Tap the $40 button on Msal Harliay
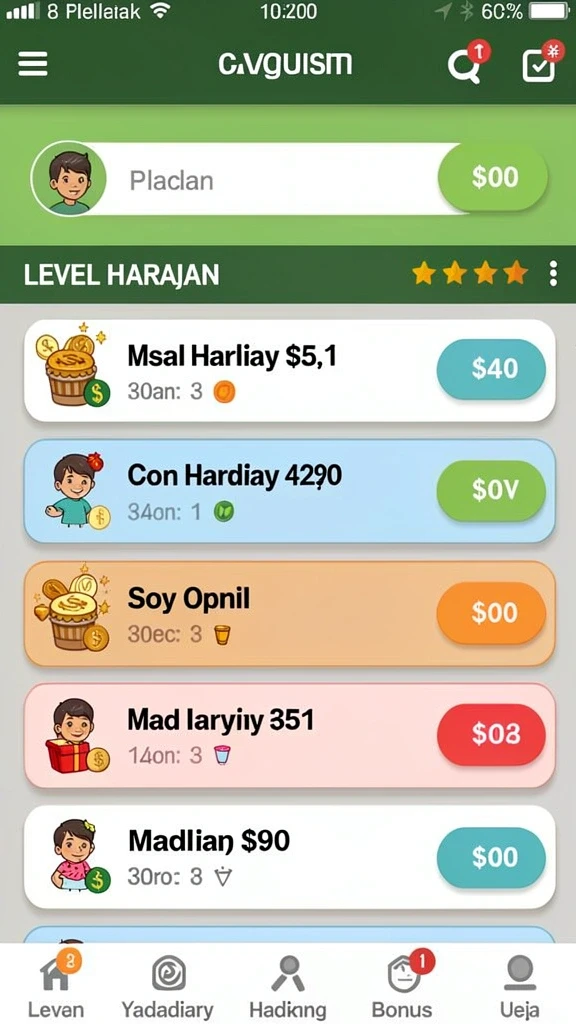 tap(491, 369)
